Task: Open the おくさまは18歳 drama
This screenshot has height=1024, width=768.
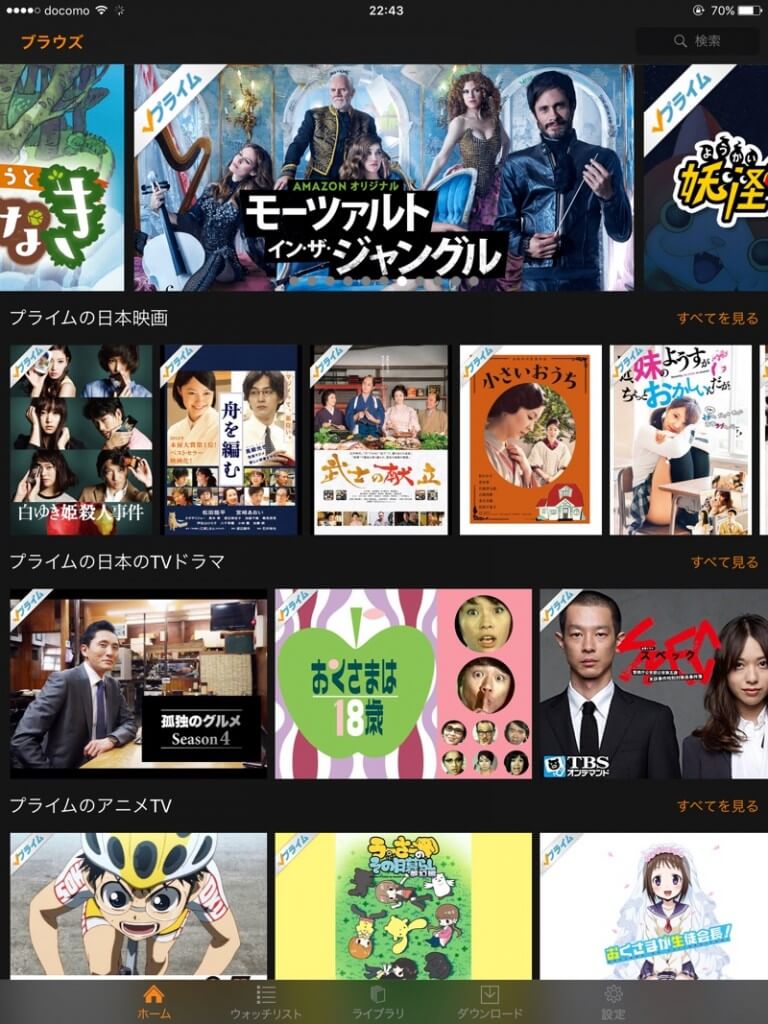Action: [403, 683]
